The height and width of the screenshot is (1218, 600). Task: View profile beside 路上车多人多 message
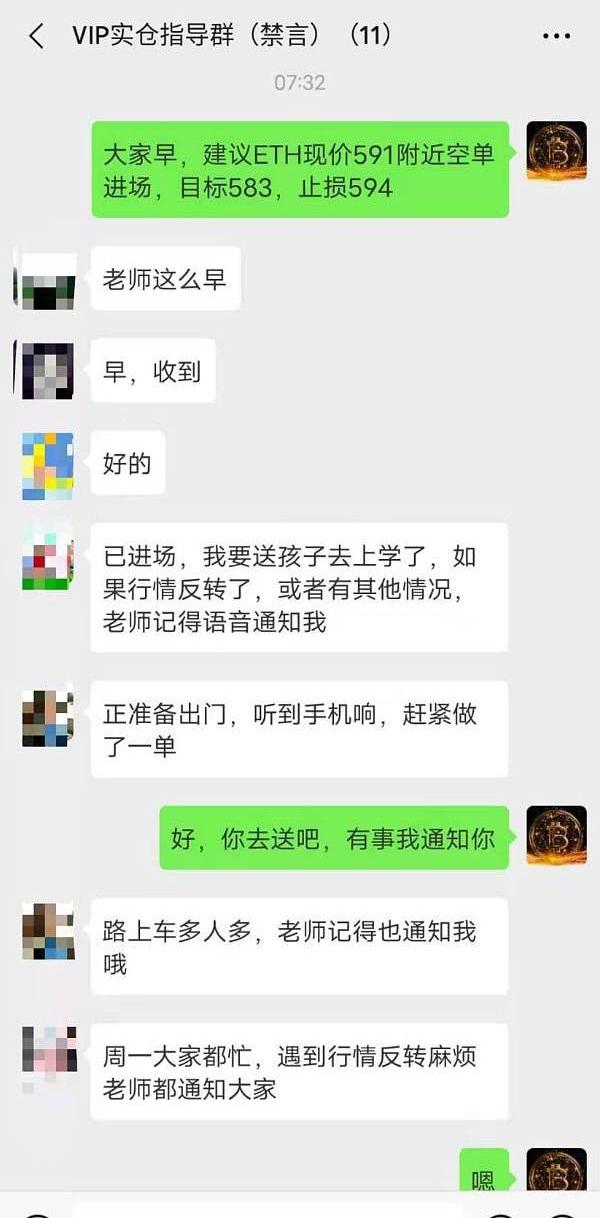click(47, 931)
